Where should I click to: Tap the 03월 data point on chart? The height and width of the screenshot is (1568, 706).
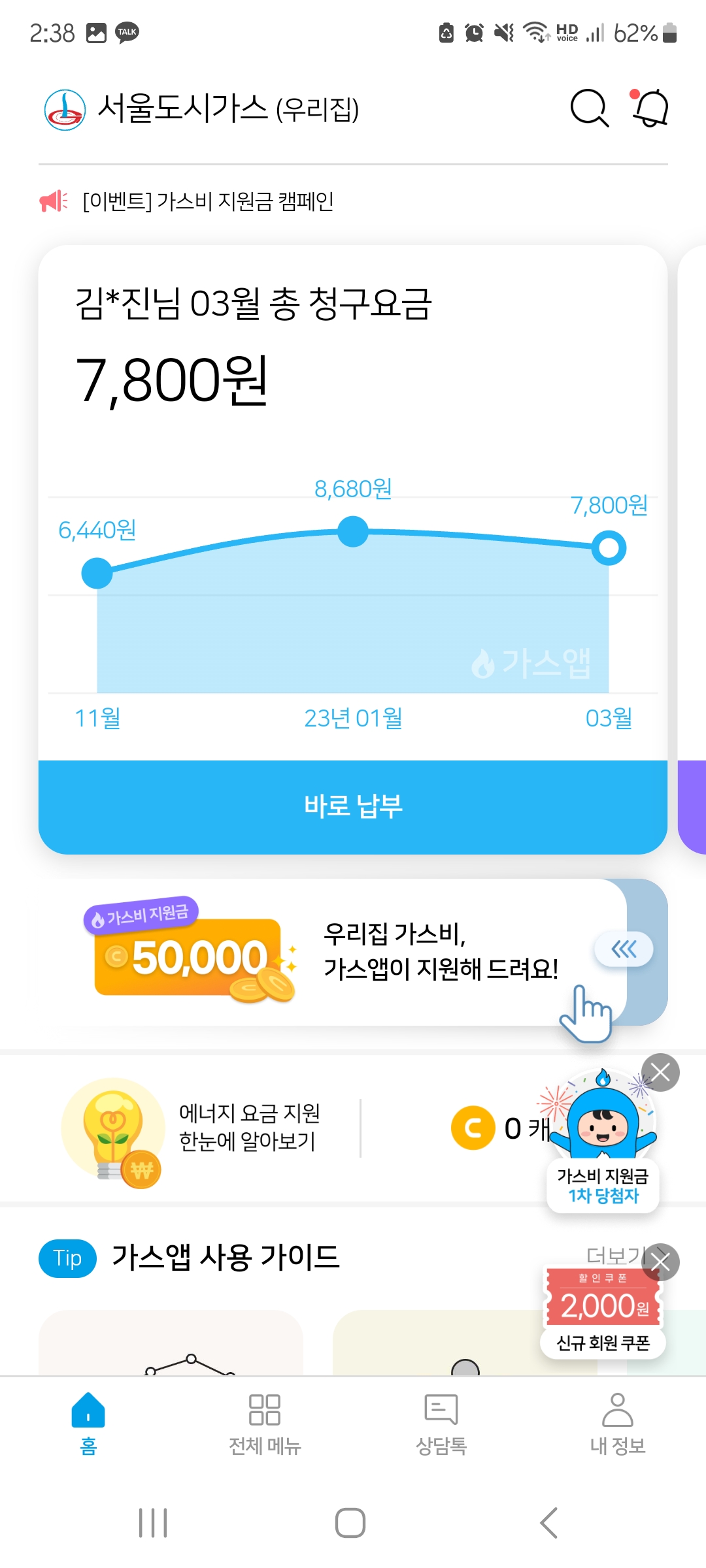(x=609, y=548)
